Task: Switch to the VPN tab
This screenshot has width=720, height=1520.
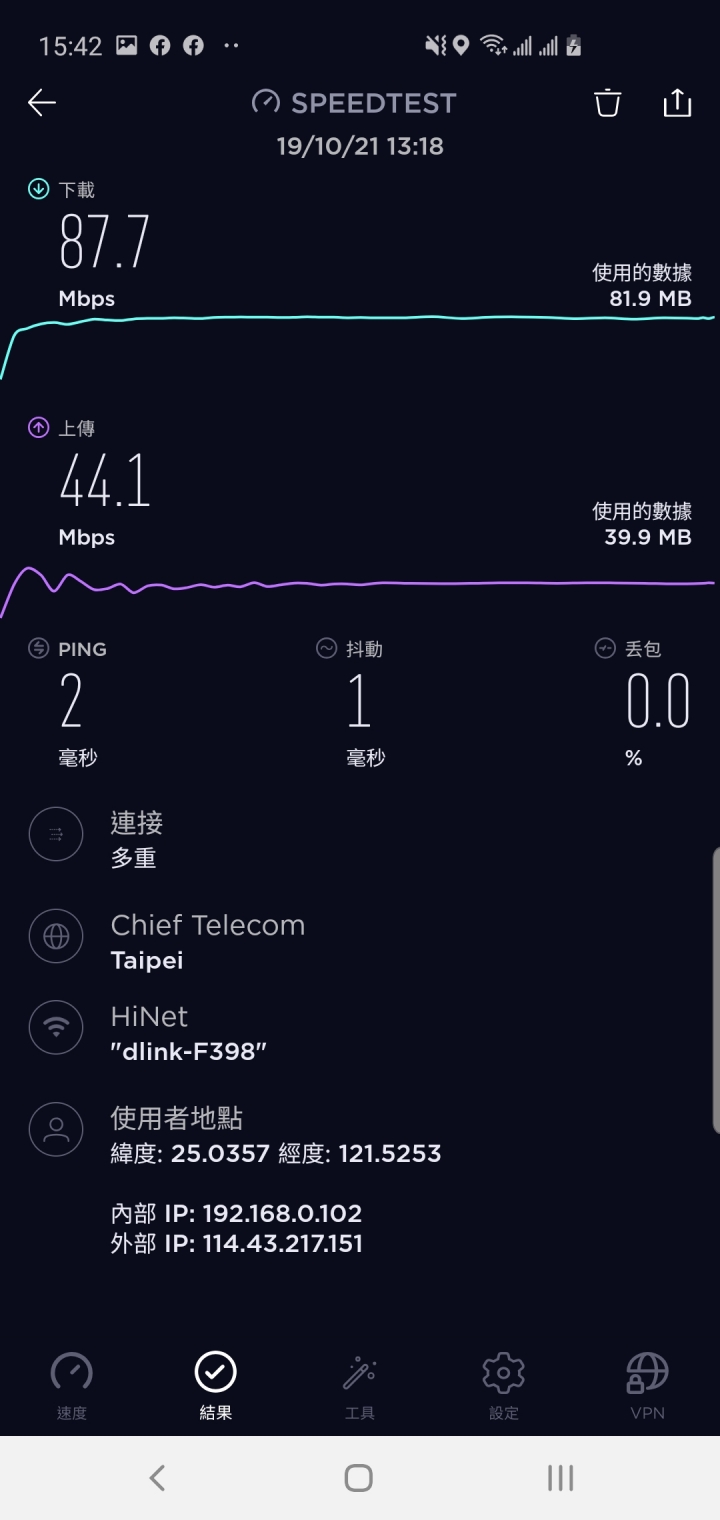Action: [648, 1386]
